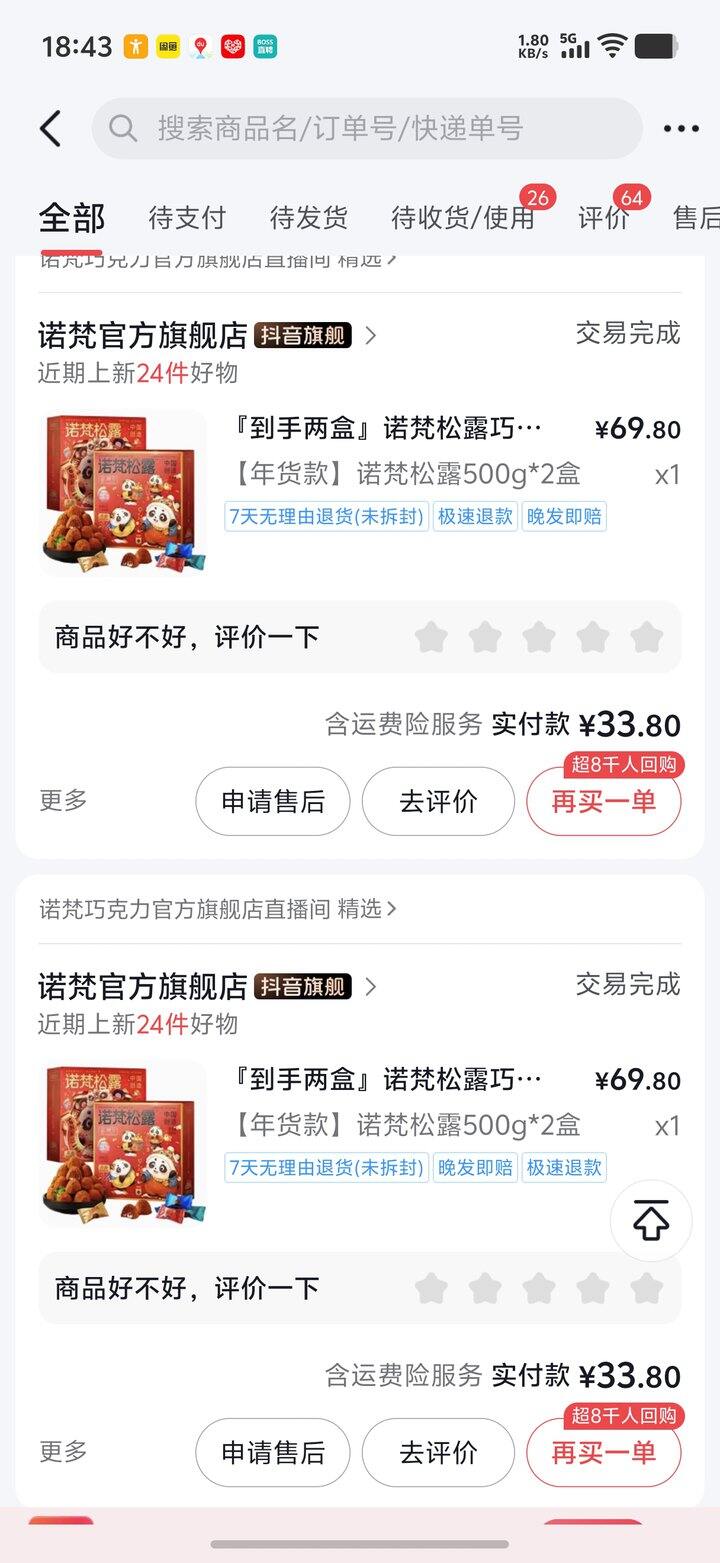Tap the back-to-top floating button
Screen dimensions: 720x1563
[x=651, y=1220]
